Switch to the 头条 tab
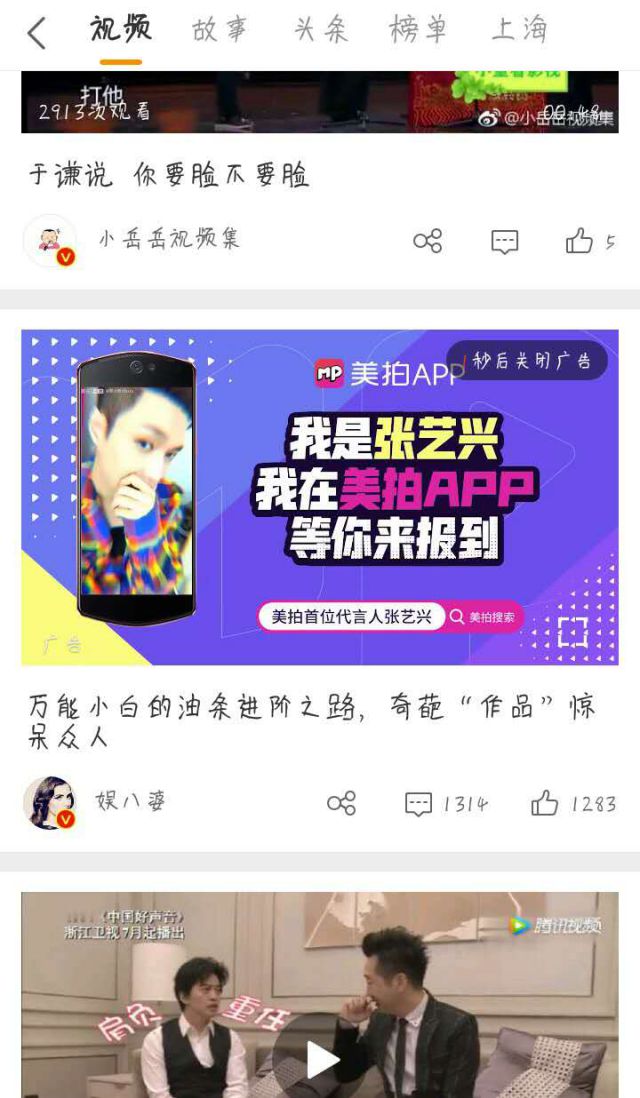Image resolution: width=640 pixels, height=1098 pixels. coord(321,30)
